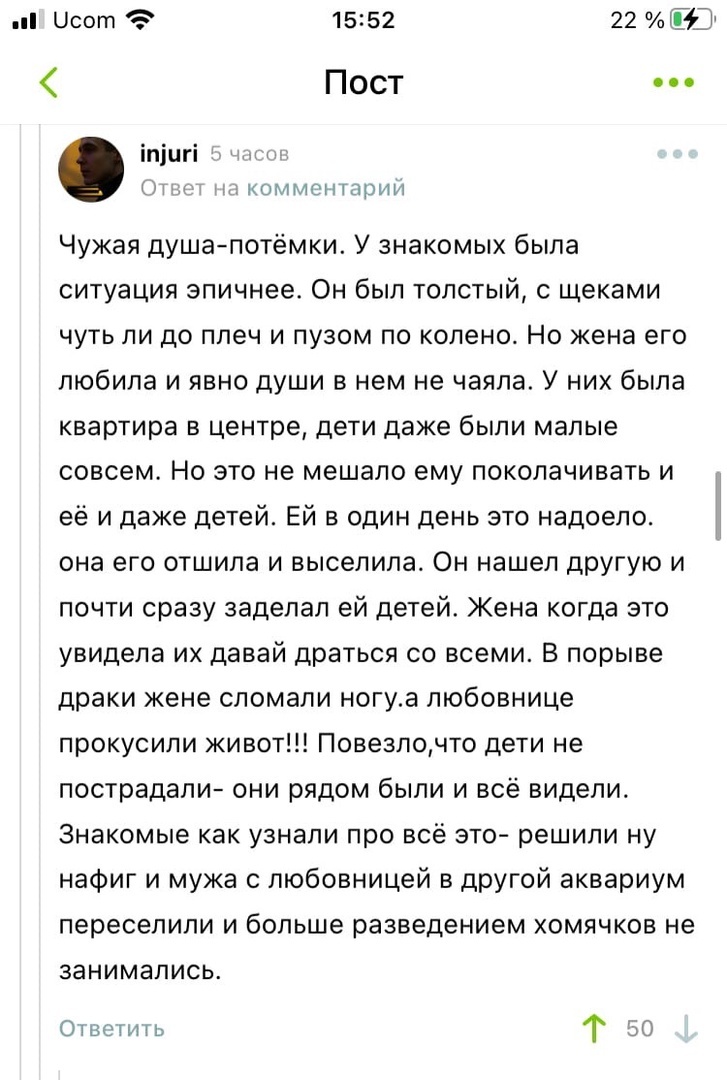727x1080 pixels.
Task: Open injuri's profile avatar
Action: click(92, 169)
